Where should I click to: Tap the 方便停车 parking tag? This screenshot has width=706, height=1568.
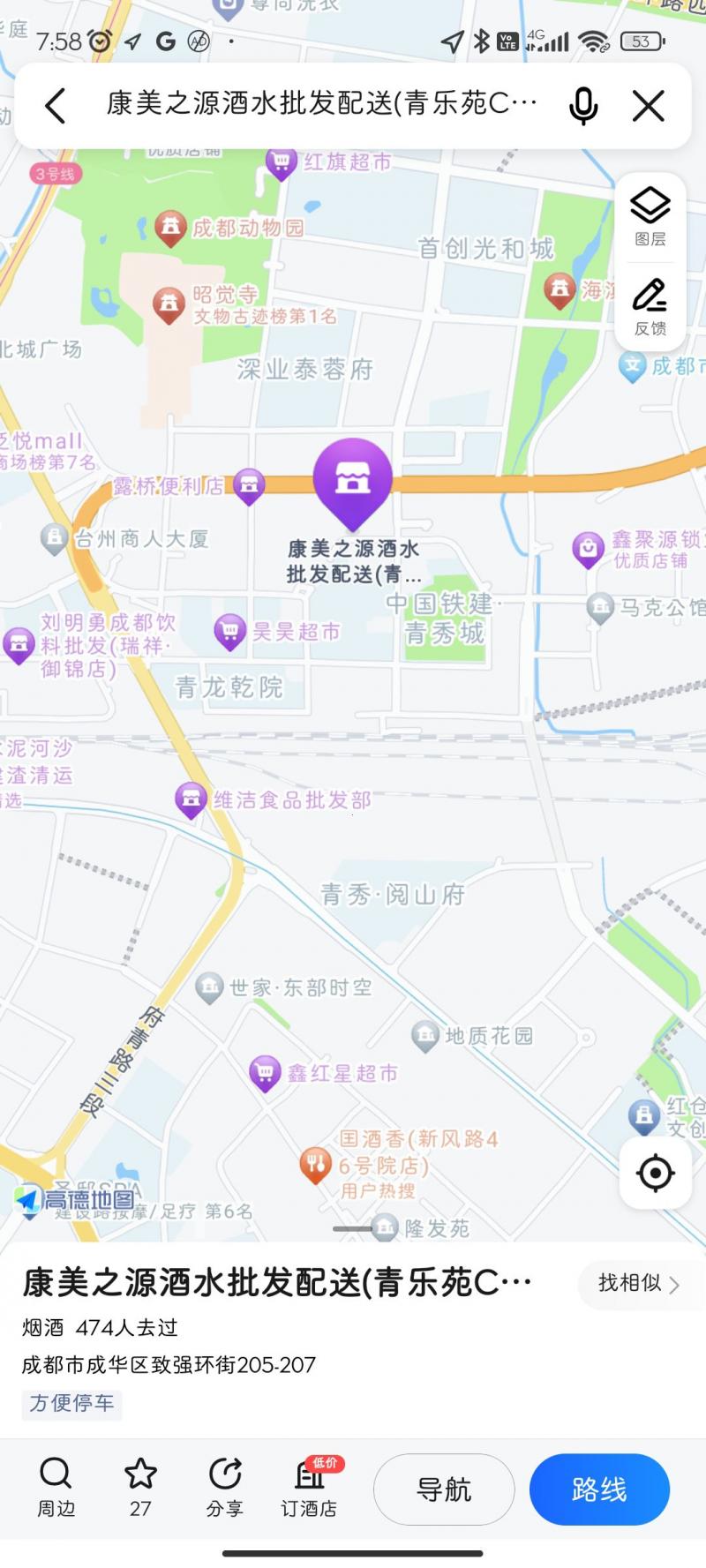coord(71,1401)
